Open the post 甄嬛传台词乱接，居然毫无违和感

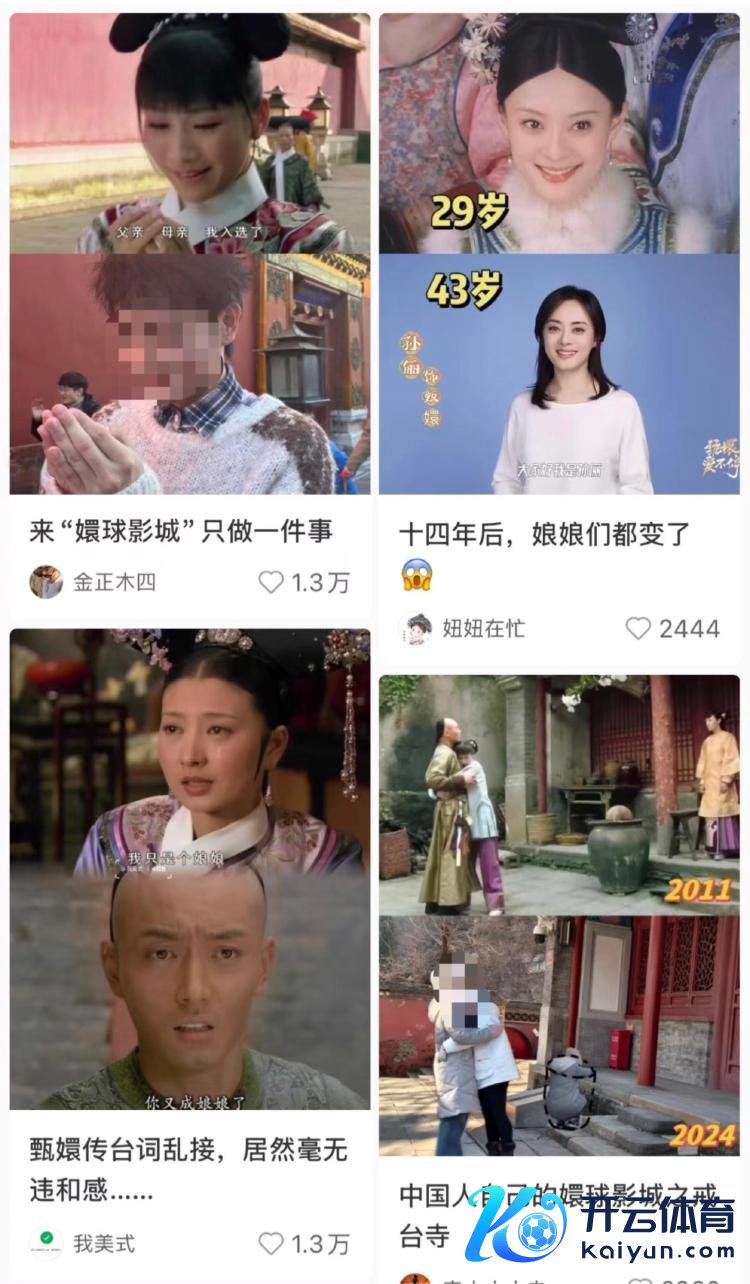(190, 868)
